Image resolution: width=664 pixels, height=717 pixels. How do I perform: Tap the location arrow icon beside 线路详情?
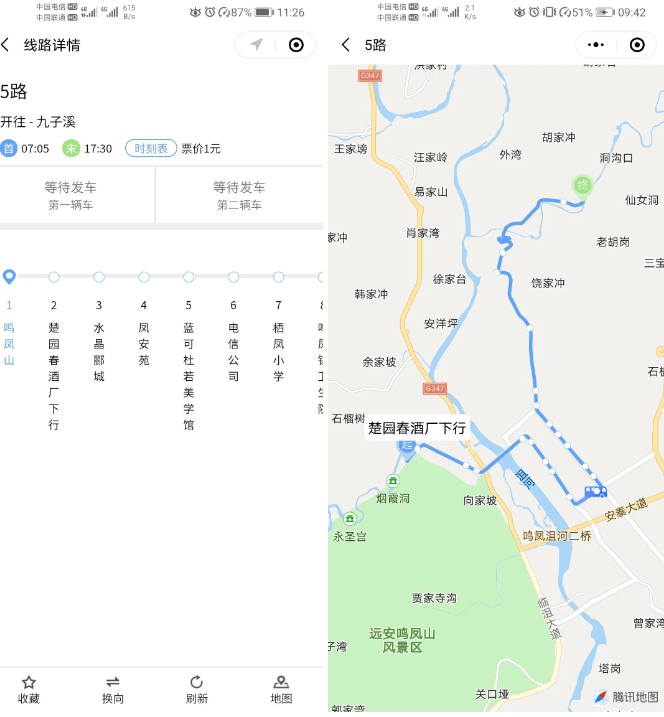[256, 45]
